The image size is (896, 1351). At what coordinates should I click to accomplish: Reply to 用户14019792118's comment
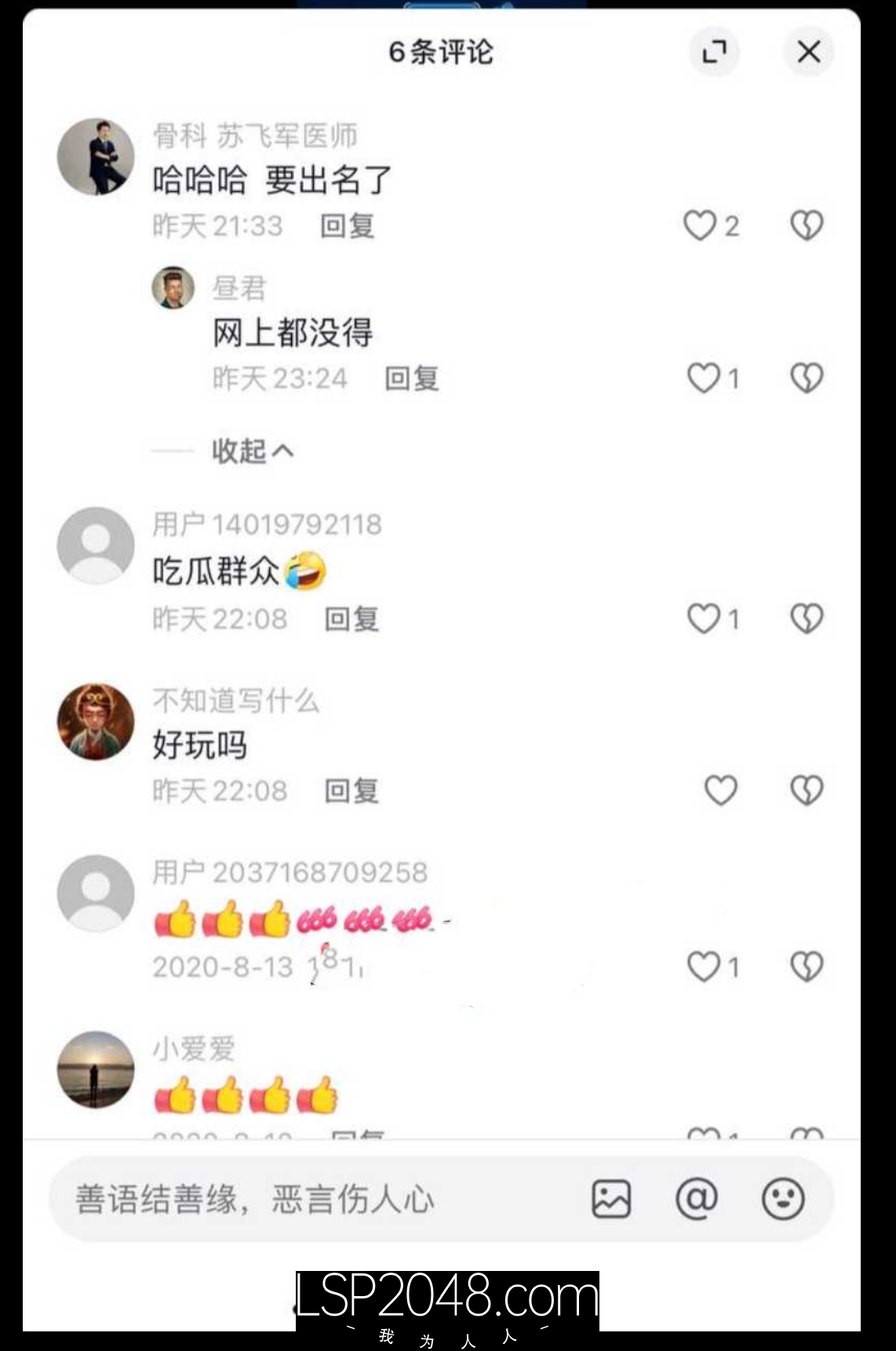(x=351, y=619)
